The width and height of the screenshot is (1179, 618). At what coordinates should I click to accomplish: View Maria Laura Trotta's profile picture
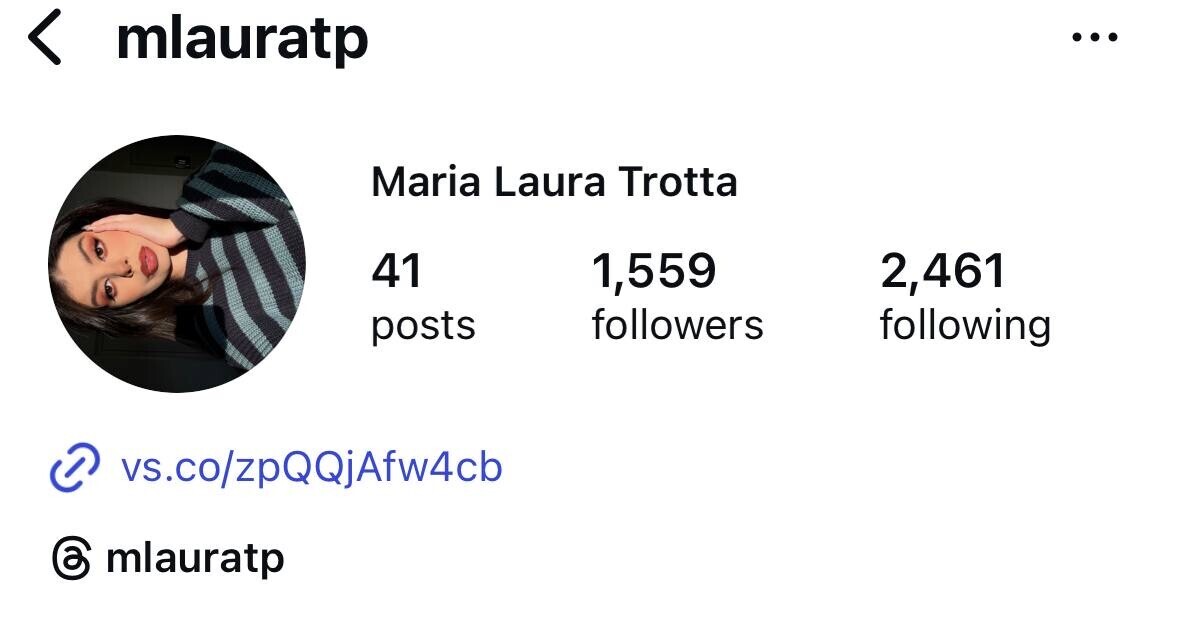click(176, 263)
